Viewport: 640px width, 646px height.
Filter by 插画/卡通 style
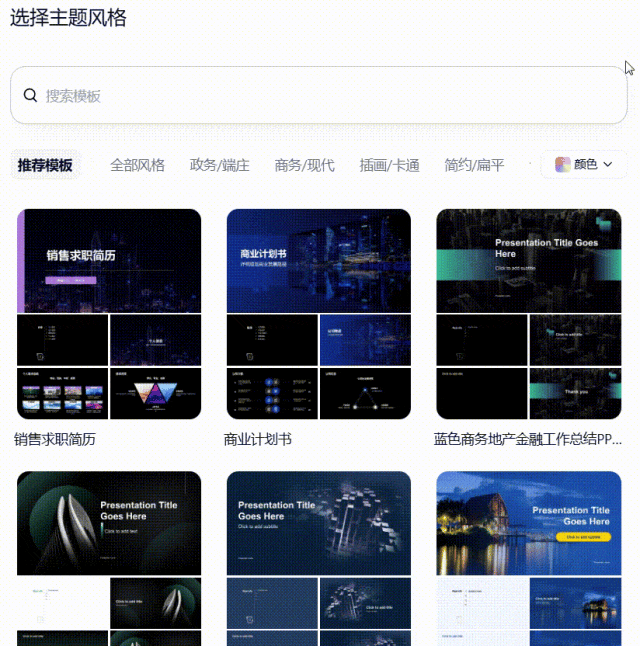(389, 165)
